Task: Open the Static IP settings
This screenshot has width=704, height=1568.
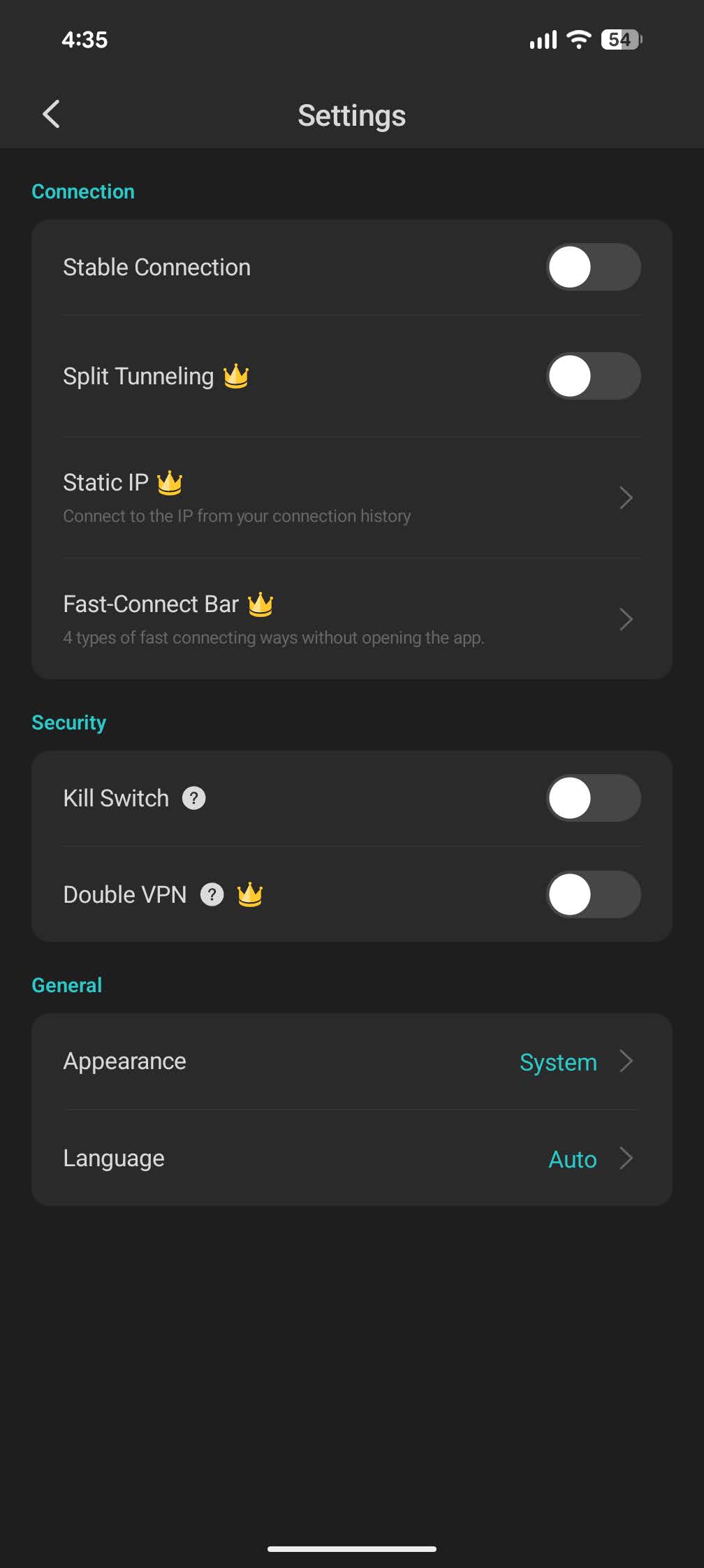Action: 351,498
